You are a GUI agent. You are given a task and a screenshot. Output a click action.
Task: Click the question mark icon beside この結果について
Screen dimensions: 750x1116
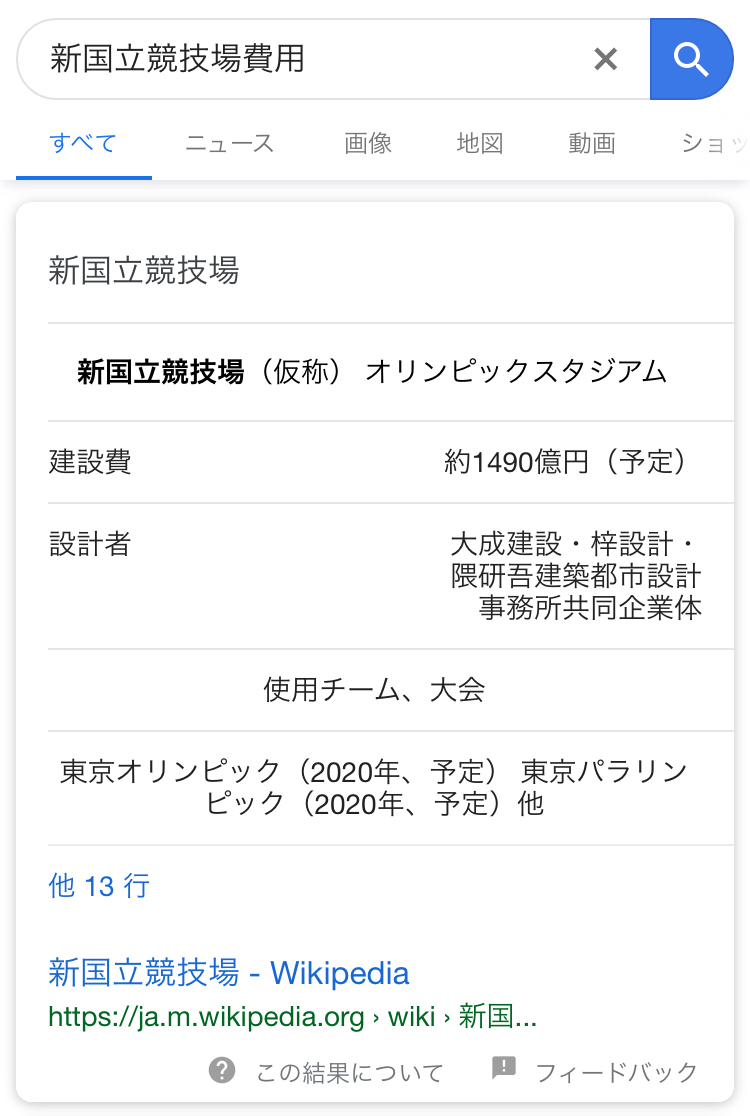[220, 1071]
